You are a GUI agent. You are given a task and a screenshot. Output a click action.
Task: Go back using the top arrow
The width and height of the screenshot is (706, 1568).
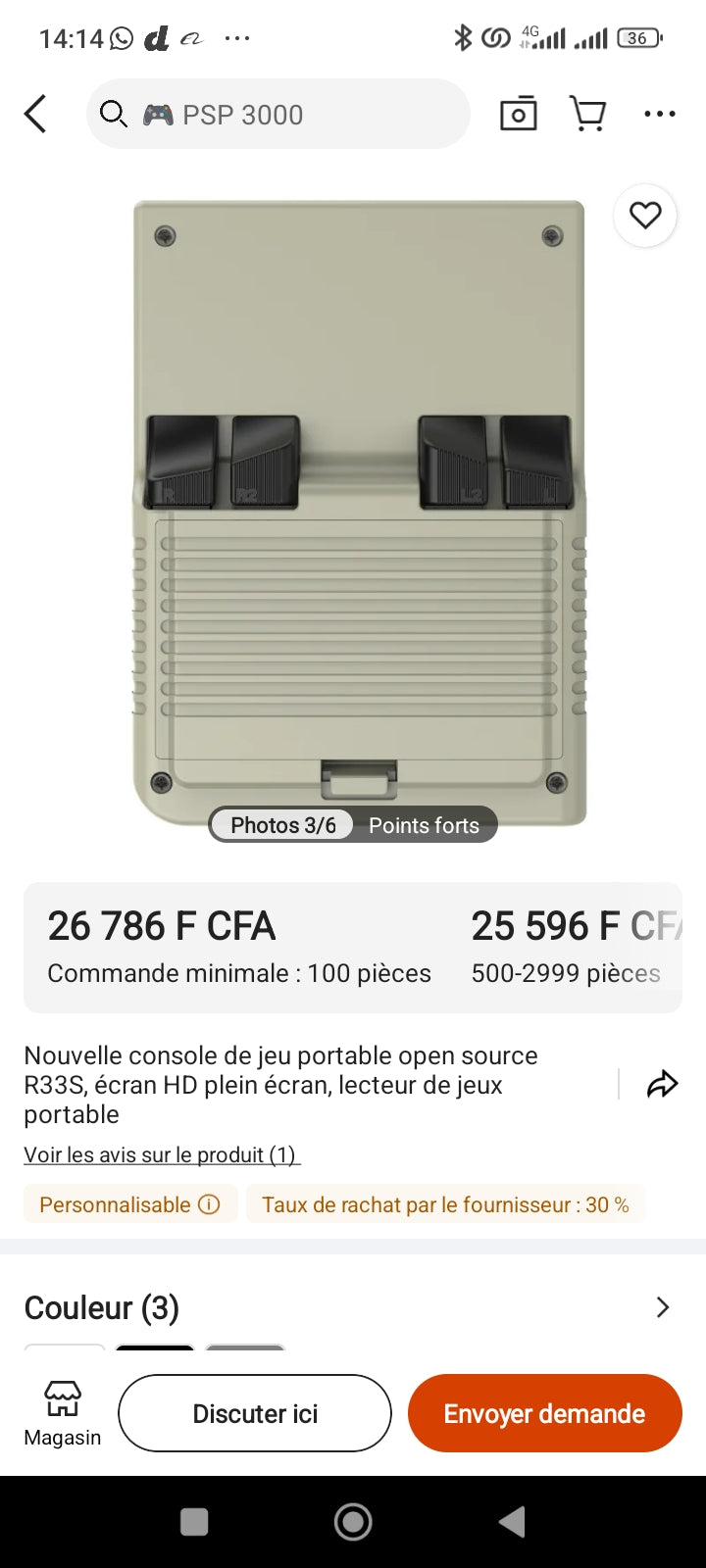[35, 114]
